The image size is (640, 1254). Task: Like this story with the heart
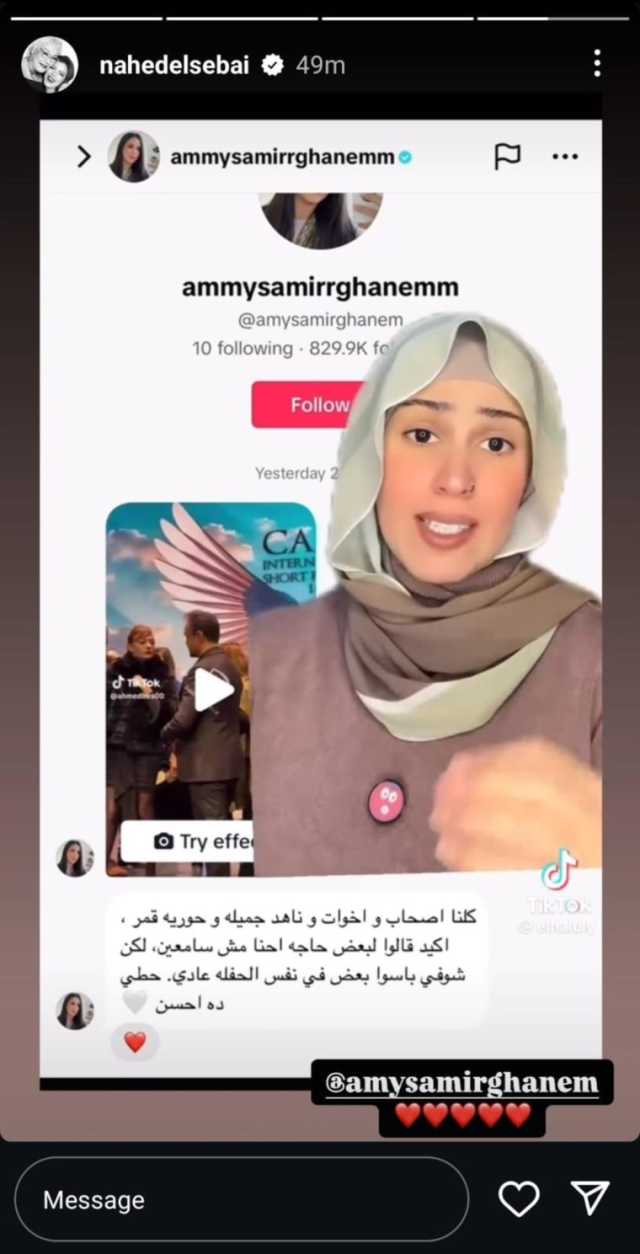tap(519, 1198)
